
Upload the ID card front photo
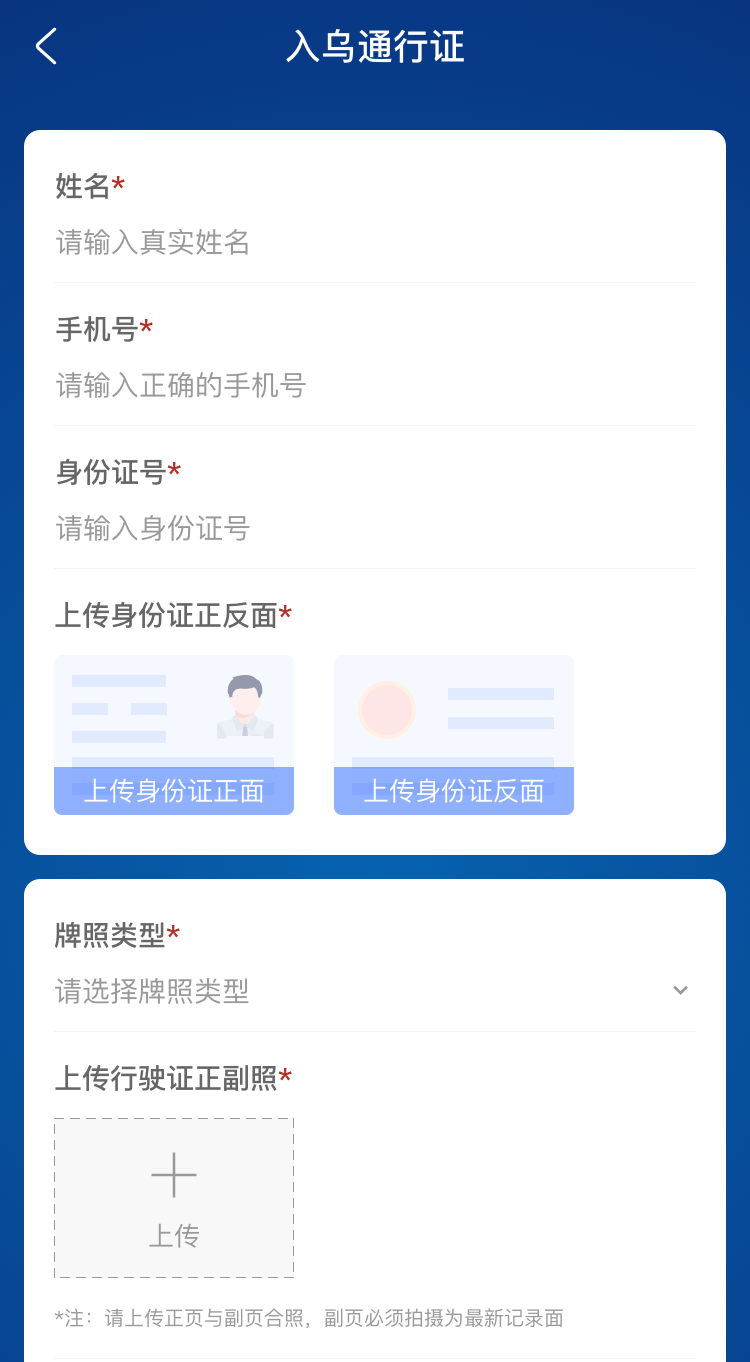click(174, 735)
